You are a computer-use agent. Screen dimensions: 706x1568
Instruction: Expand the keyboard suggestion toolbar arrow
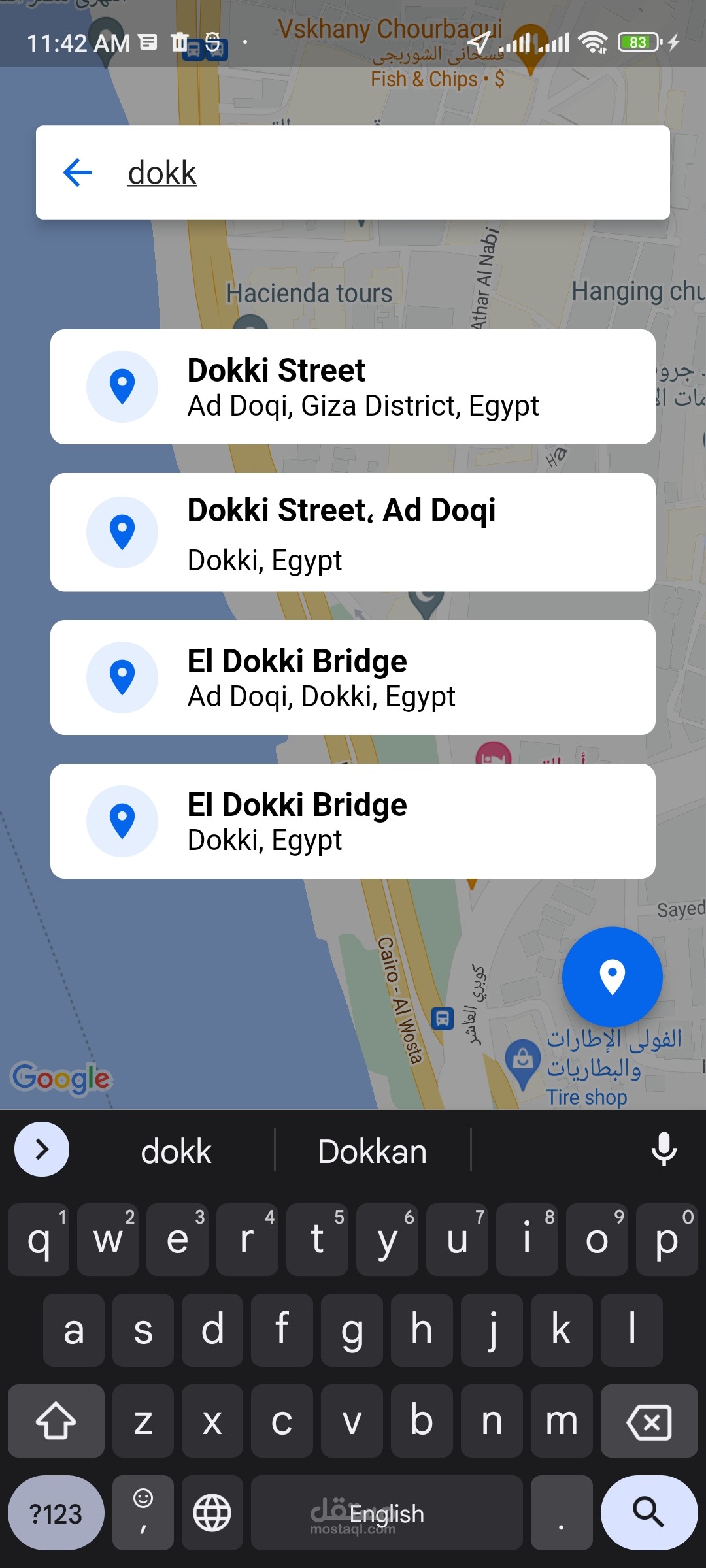click(42, 1149)
